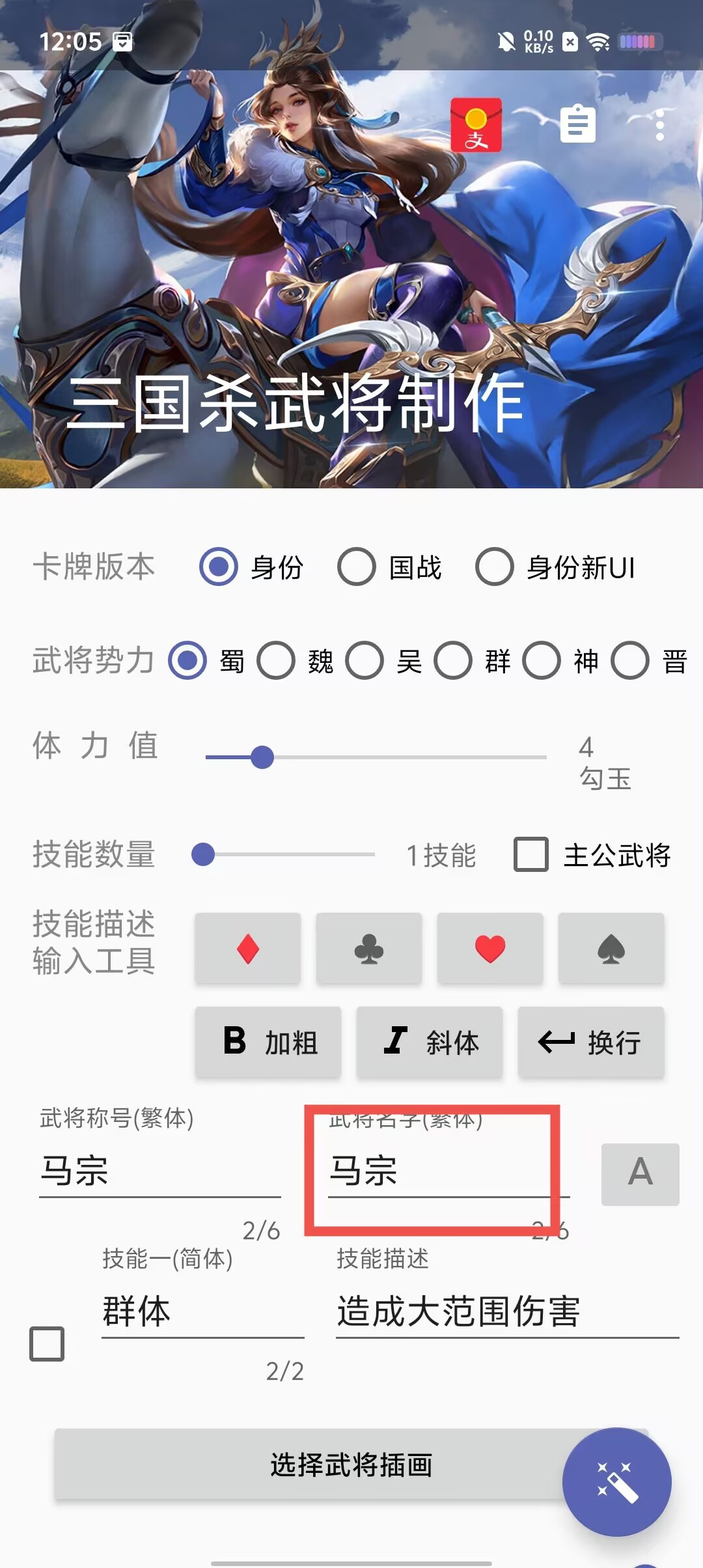Tap the A font button
Viewport: 703px width, 1568px height.
tap(640, 1173)
